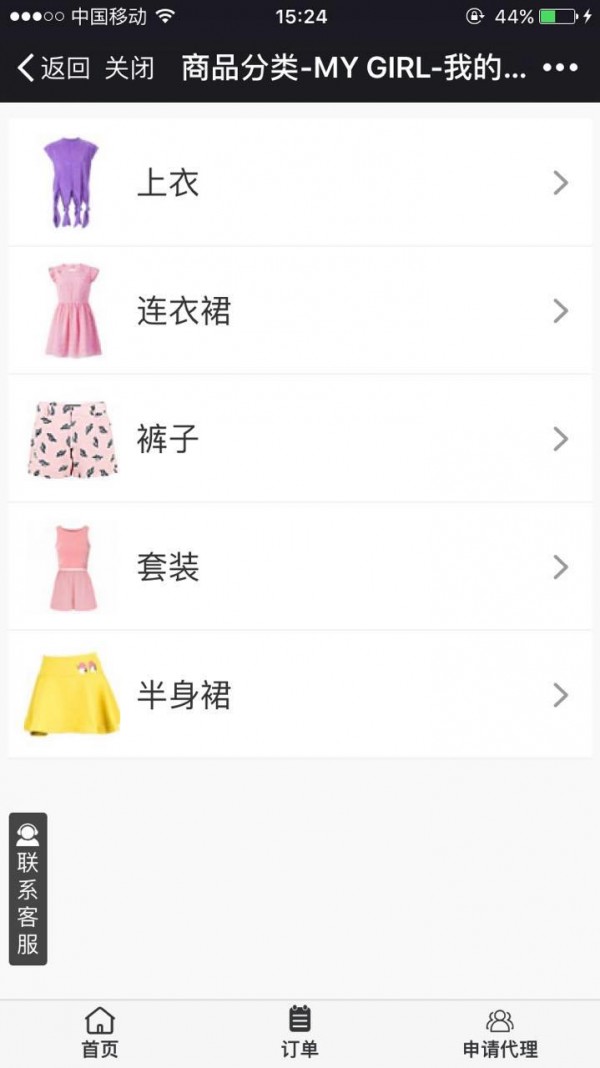The image size is (600, 1068).
Task: Open the 半身裙 category
Action: 300,695
